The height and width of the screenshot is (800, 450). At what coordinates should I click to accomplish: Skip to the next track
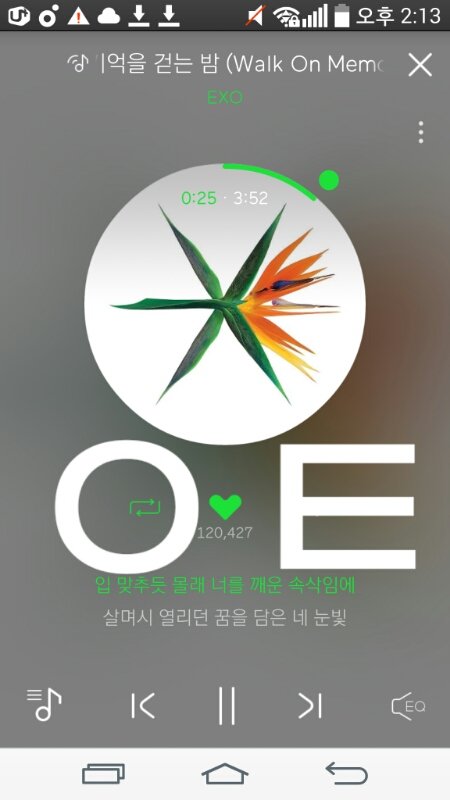(310, 706)
